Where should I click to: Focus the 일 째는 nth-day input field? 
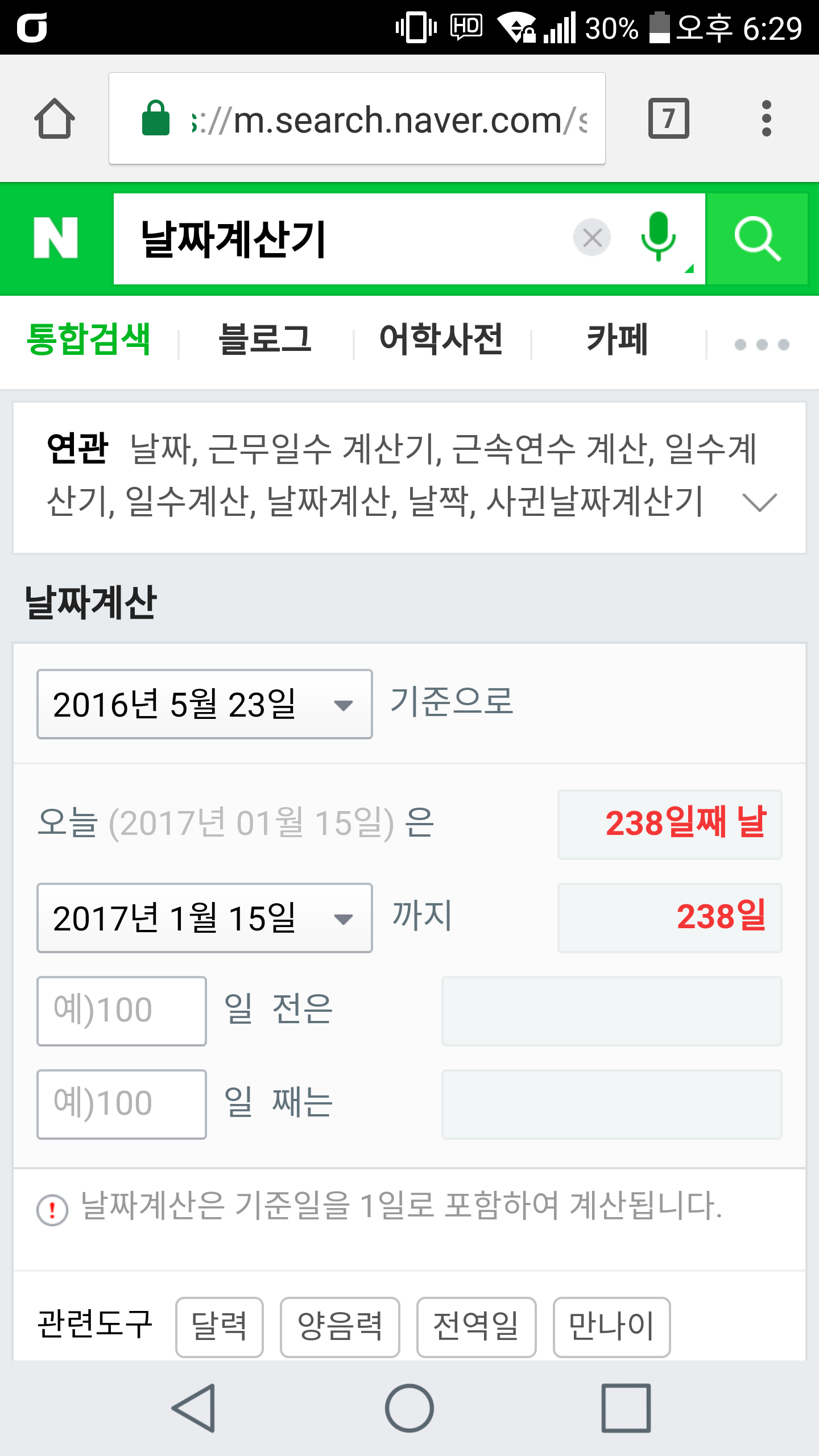tap(122, 1105)
